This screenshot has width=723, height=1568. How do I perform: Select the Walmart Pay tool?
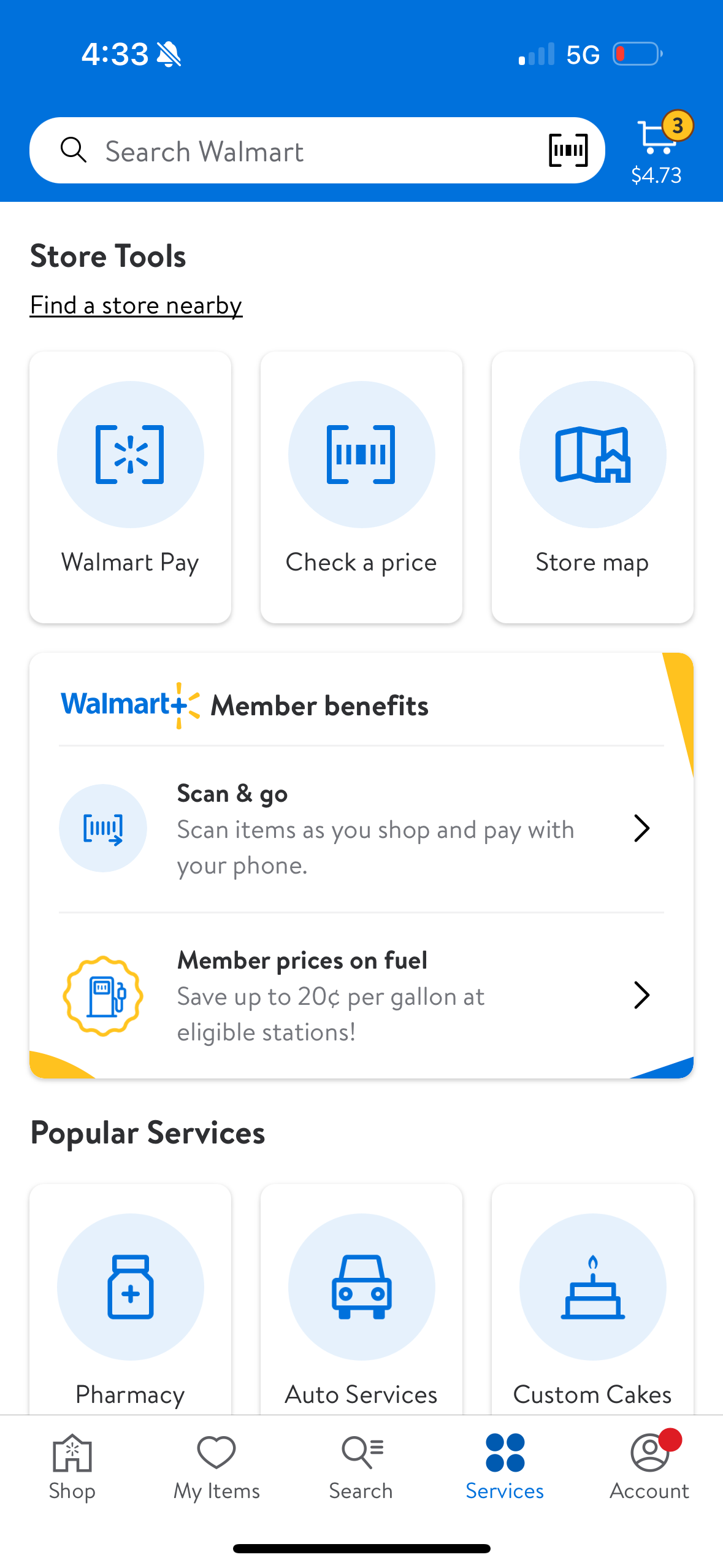click(x=129, y=486)
